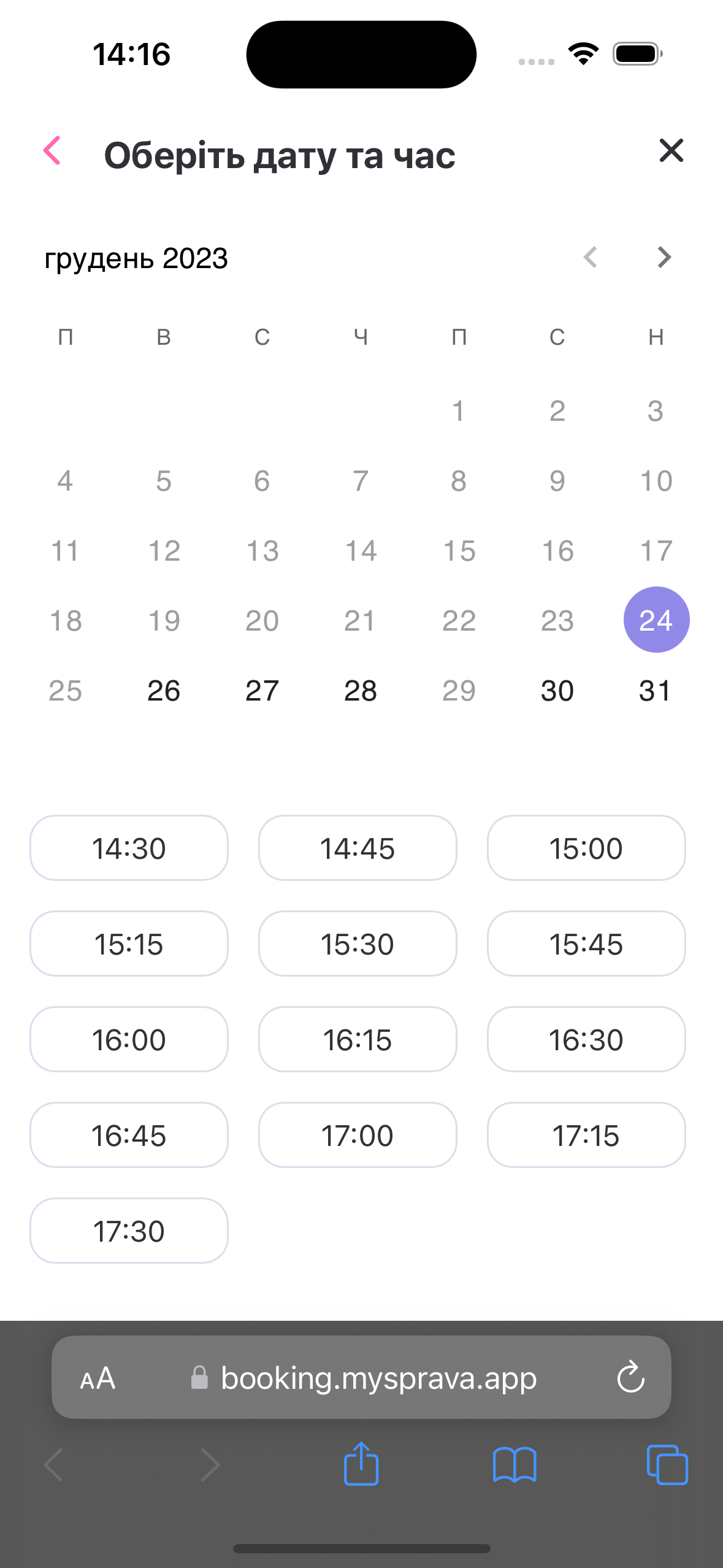
Task: Reload the booking page
Action: tap(630, 1378)
